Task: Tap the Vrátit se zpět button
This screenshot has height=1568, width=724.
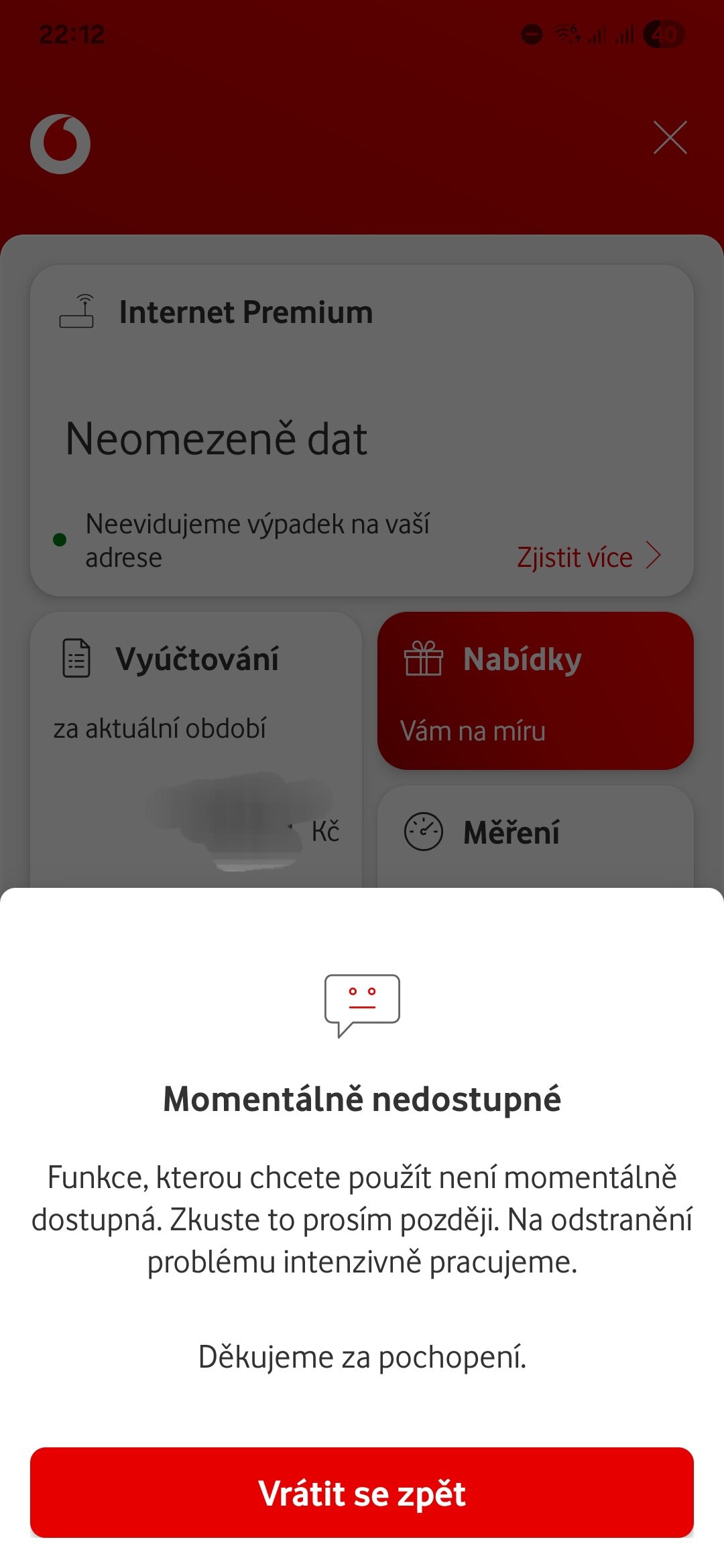Action: point(362,1492)
